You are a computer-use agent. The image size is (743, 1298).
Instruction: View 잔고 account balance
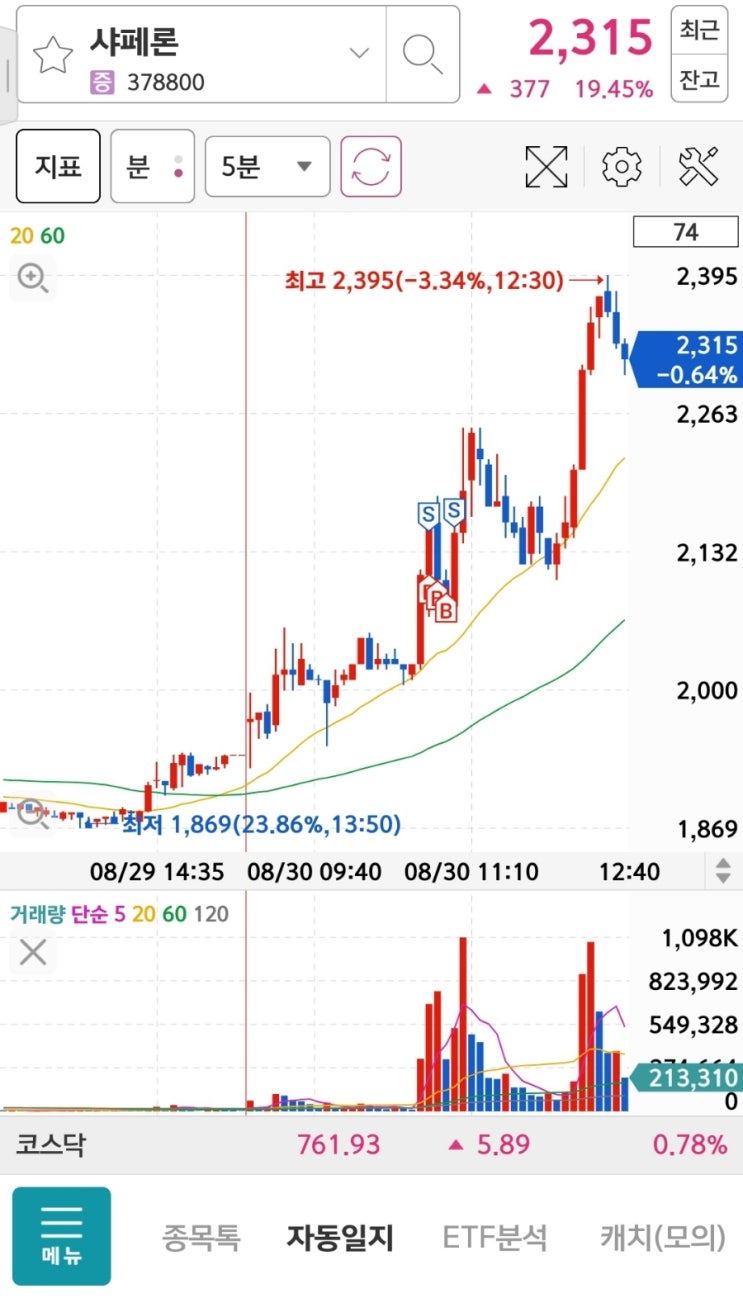(x=700, y=79)
